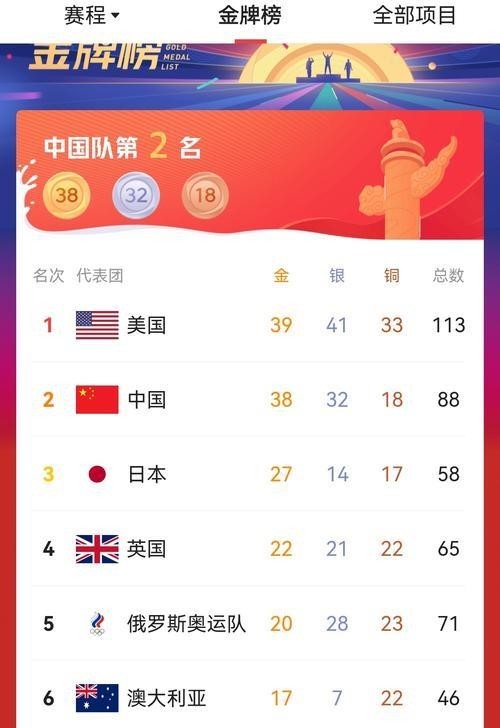Image resolution: width=500 pixels, height=728 pixels.
Task: Open the 中国队第2名 banner card
Action: (250, 175)
